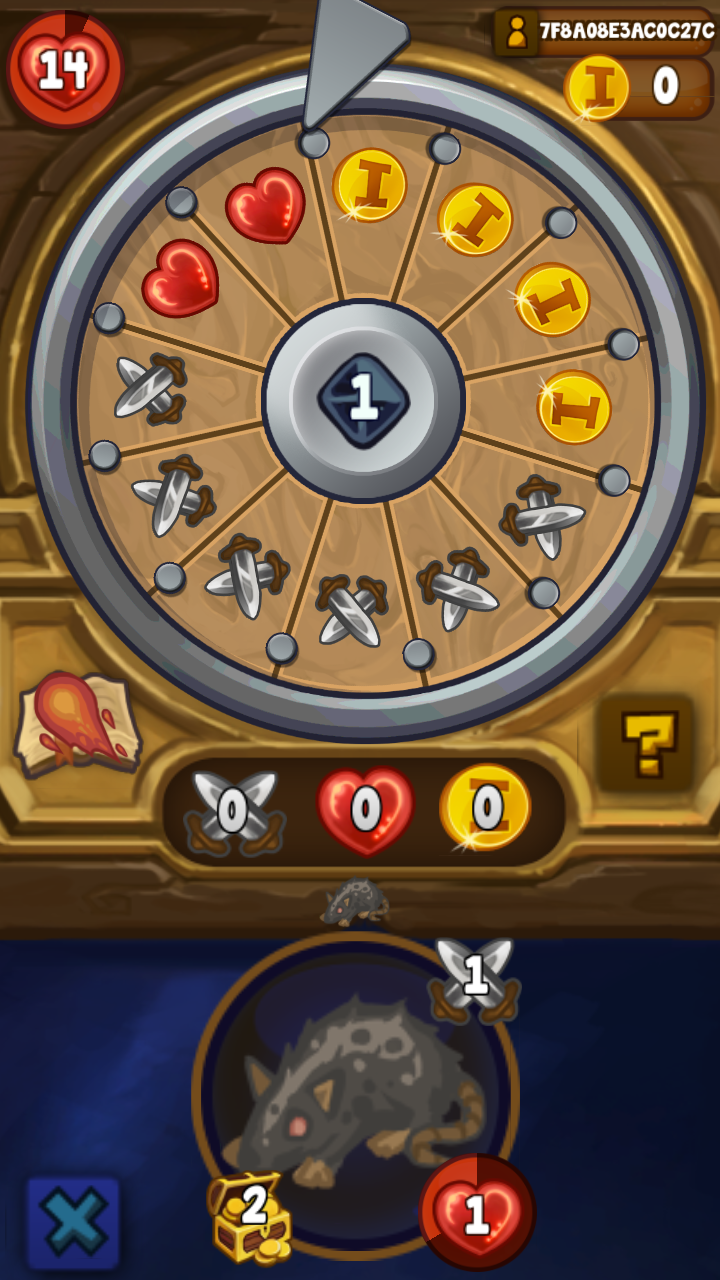Open the player ID profile badge

604,32
